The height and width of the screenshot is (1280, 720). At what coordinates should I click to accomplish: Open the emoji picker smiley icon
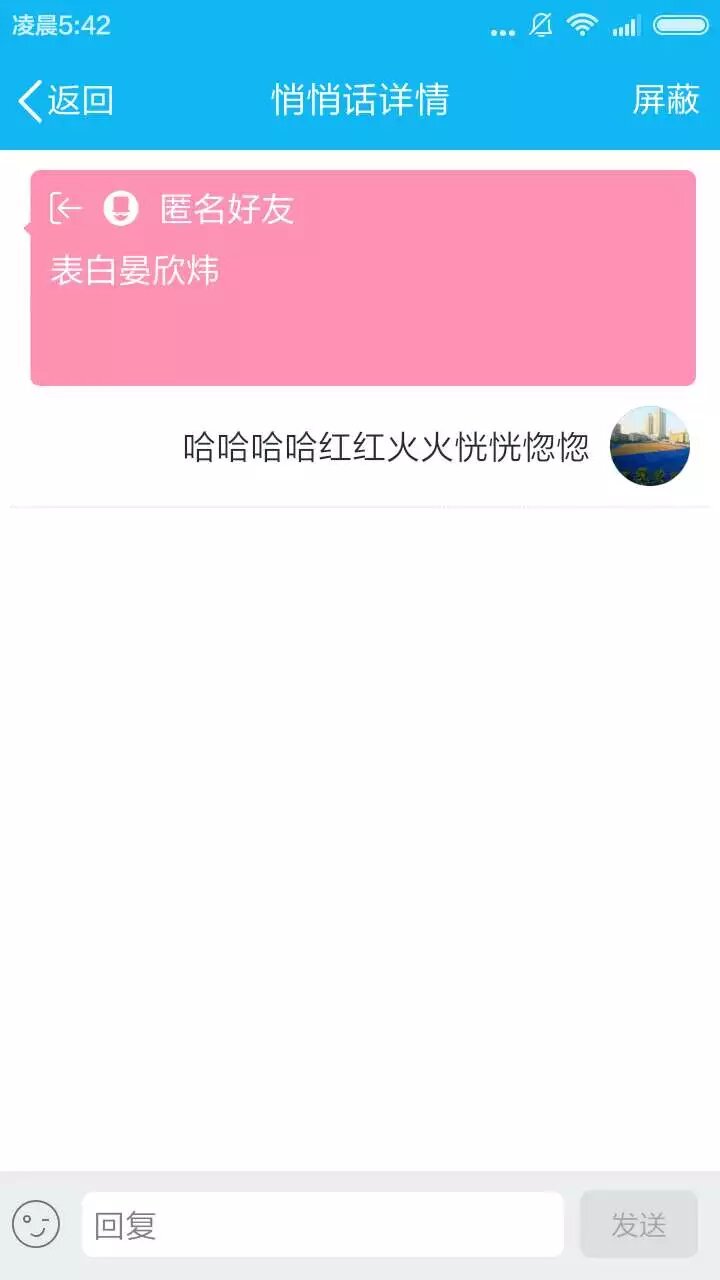[36, 1224]
